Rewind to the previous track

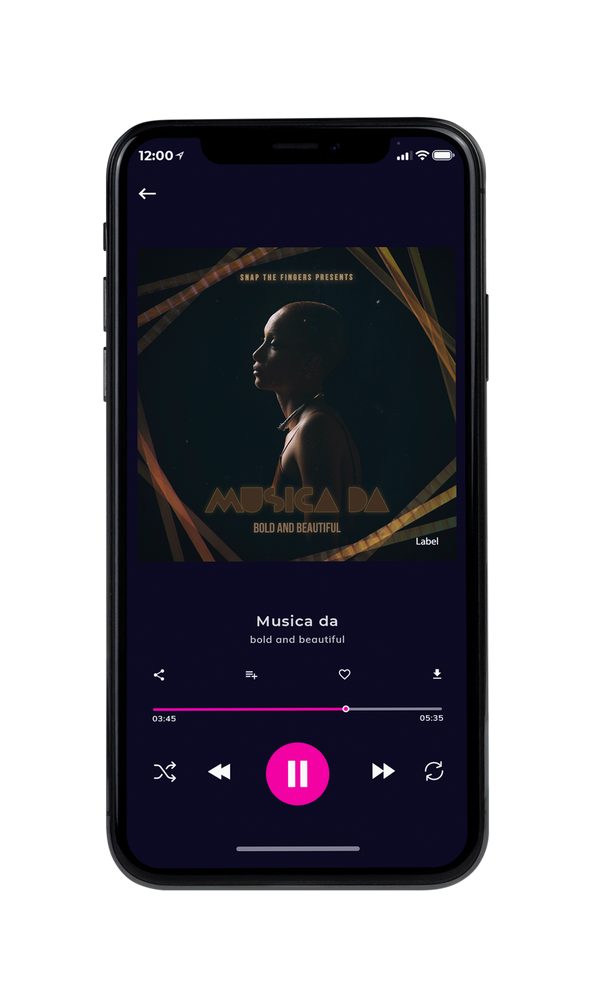click(219, 772)
